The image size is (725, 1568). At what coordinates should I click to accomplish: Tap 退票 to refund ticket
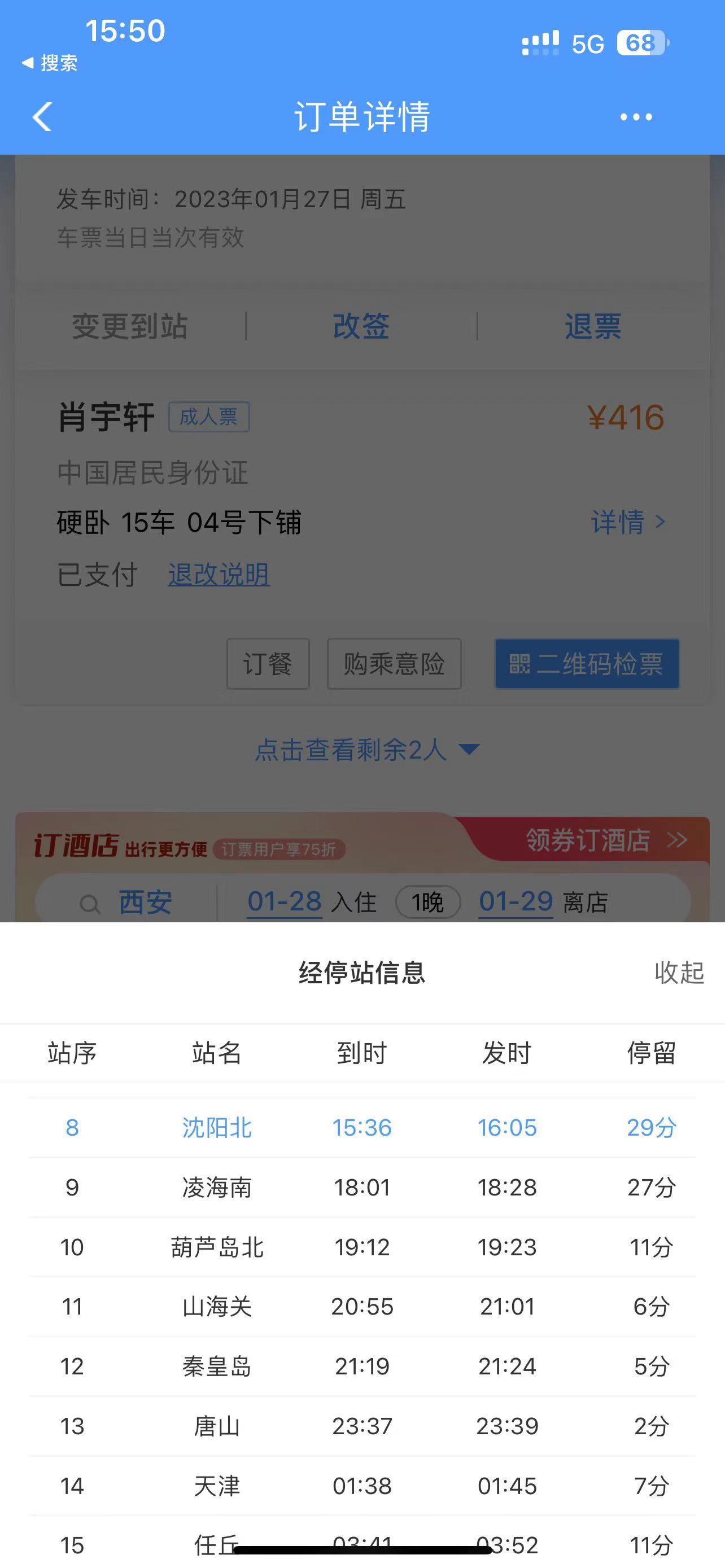click(592, 326)
